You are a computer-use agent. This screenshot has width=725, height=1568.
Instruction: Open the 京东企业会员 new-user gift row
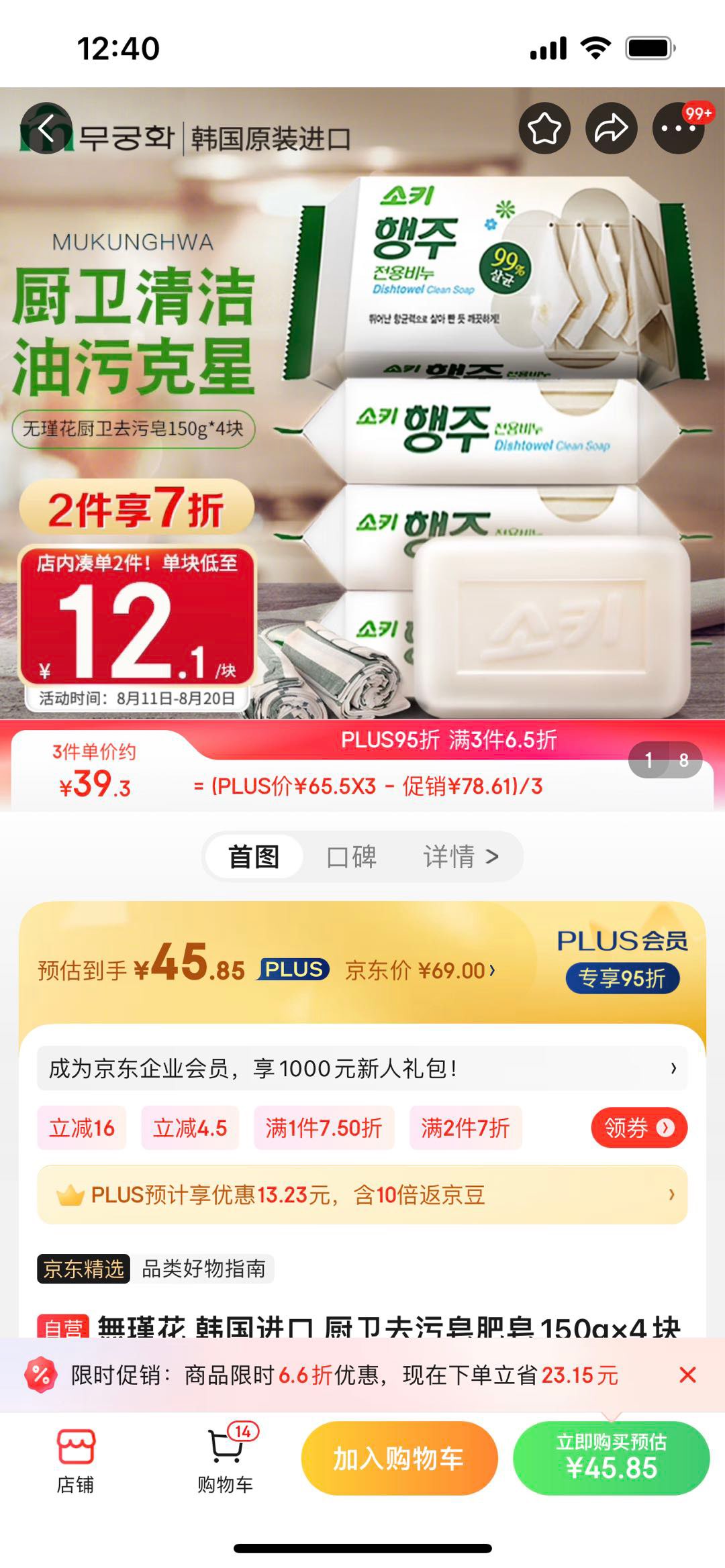point(362,1068)
